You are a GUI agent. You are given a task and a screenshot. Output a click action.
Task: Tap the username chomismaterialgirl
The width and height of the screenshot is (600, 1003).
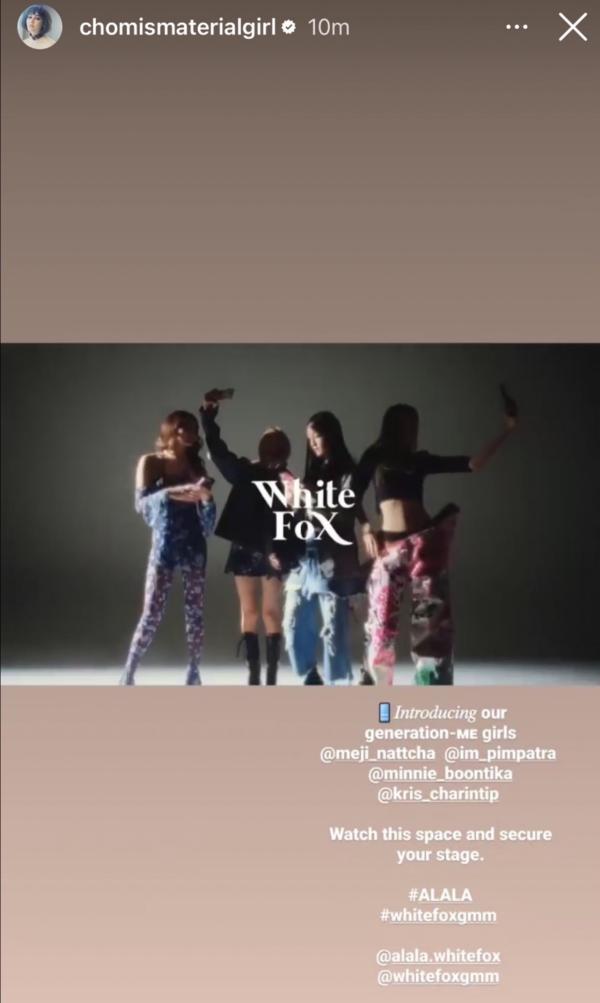pos(177,28)
